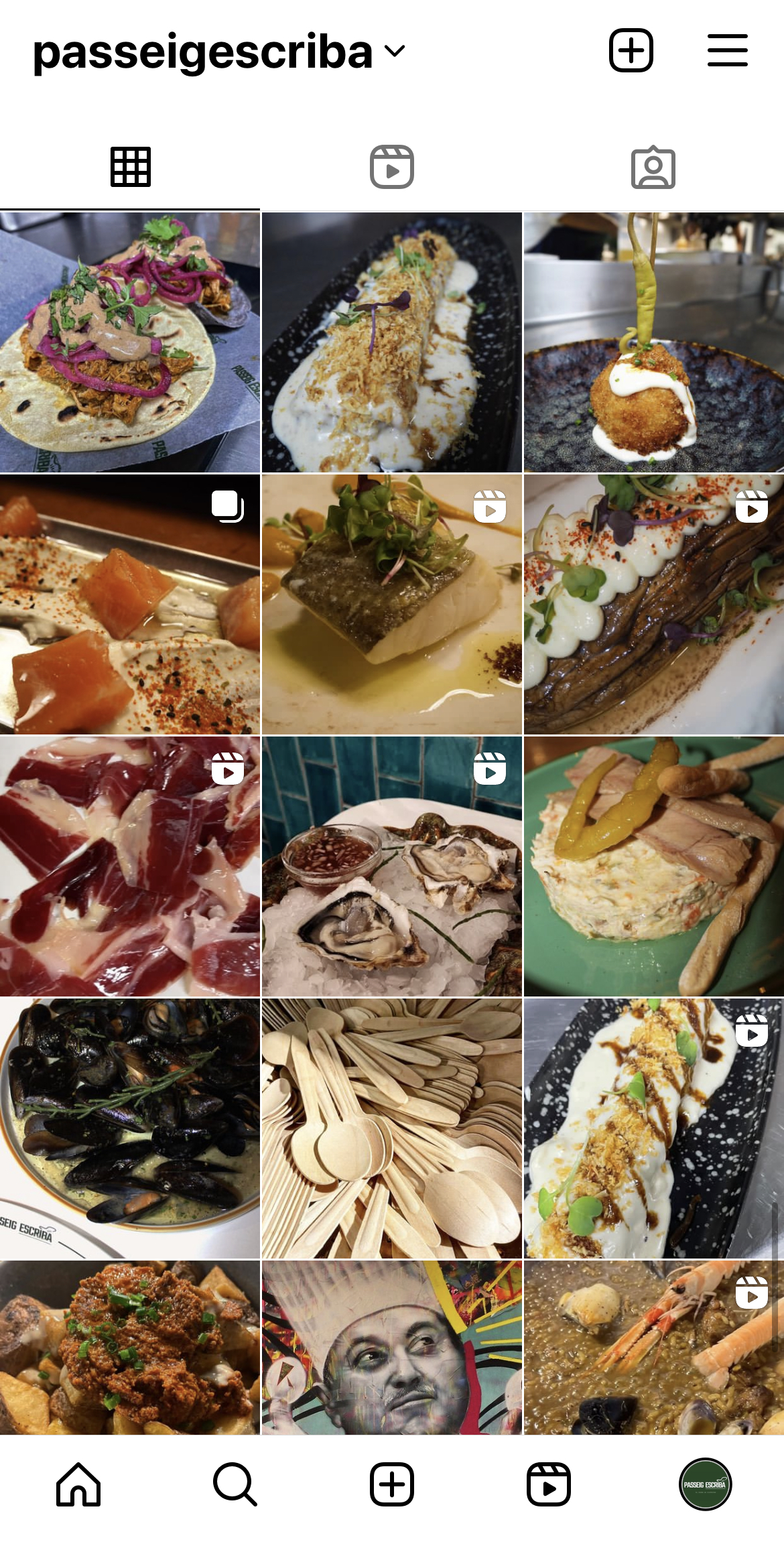The height and width of the screenshot is (1544, 784).
Task: Open the roasted eggplant reel
Action: [653, 604]
